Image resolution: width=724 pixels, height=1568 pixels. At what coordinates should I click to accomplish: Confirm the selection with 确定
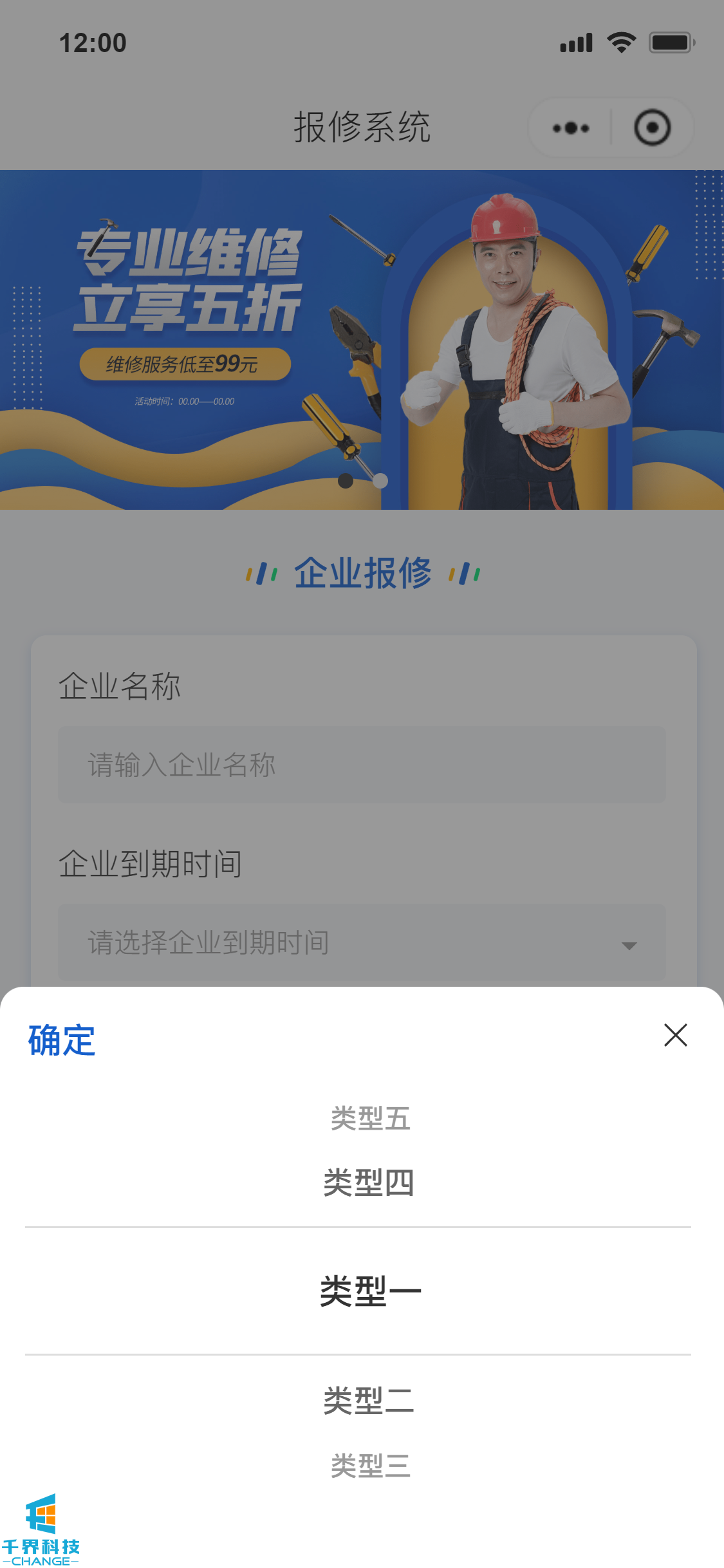[x=62, y=1040]
